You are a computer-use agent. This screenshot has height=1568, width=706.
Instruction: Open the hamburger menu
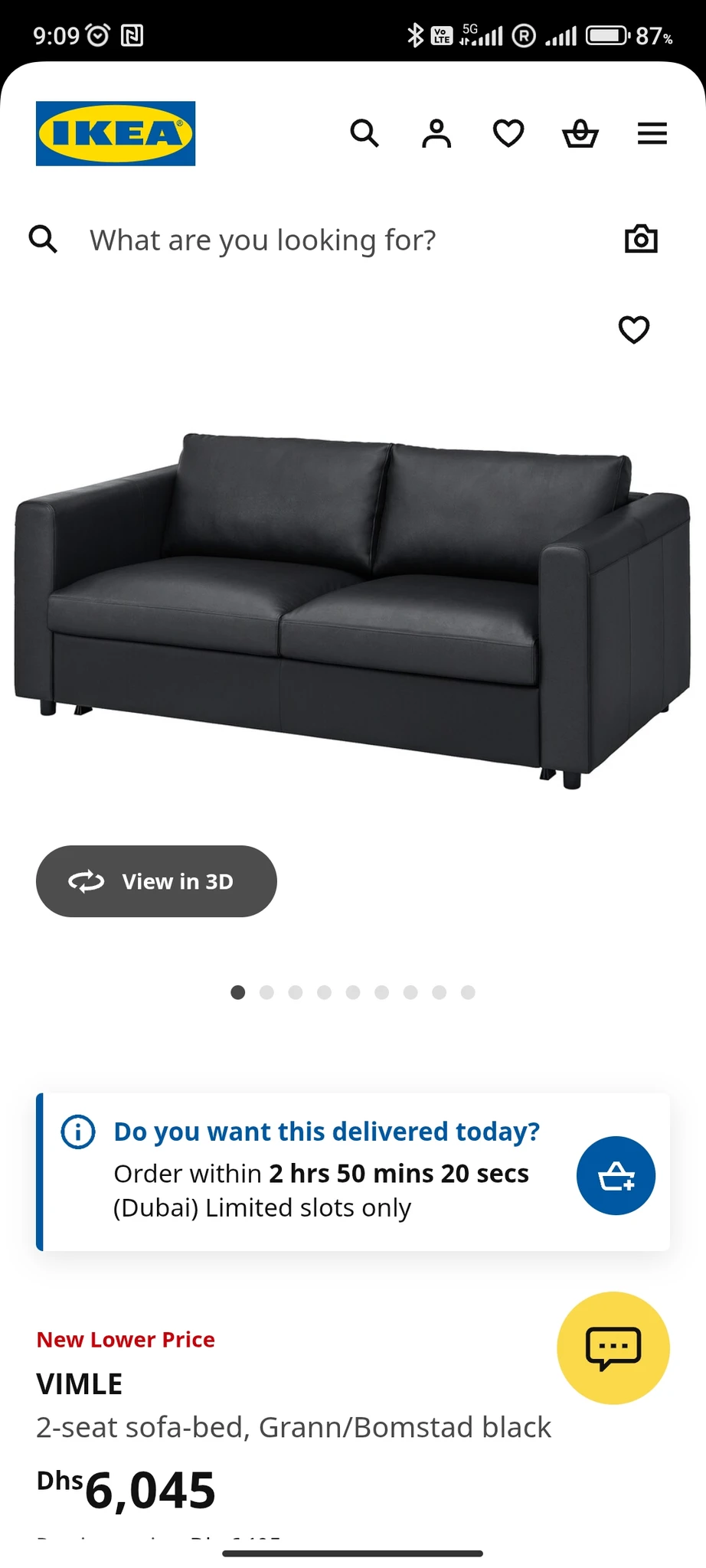[652, 133]
